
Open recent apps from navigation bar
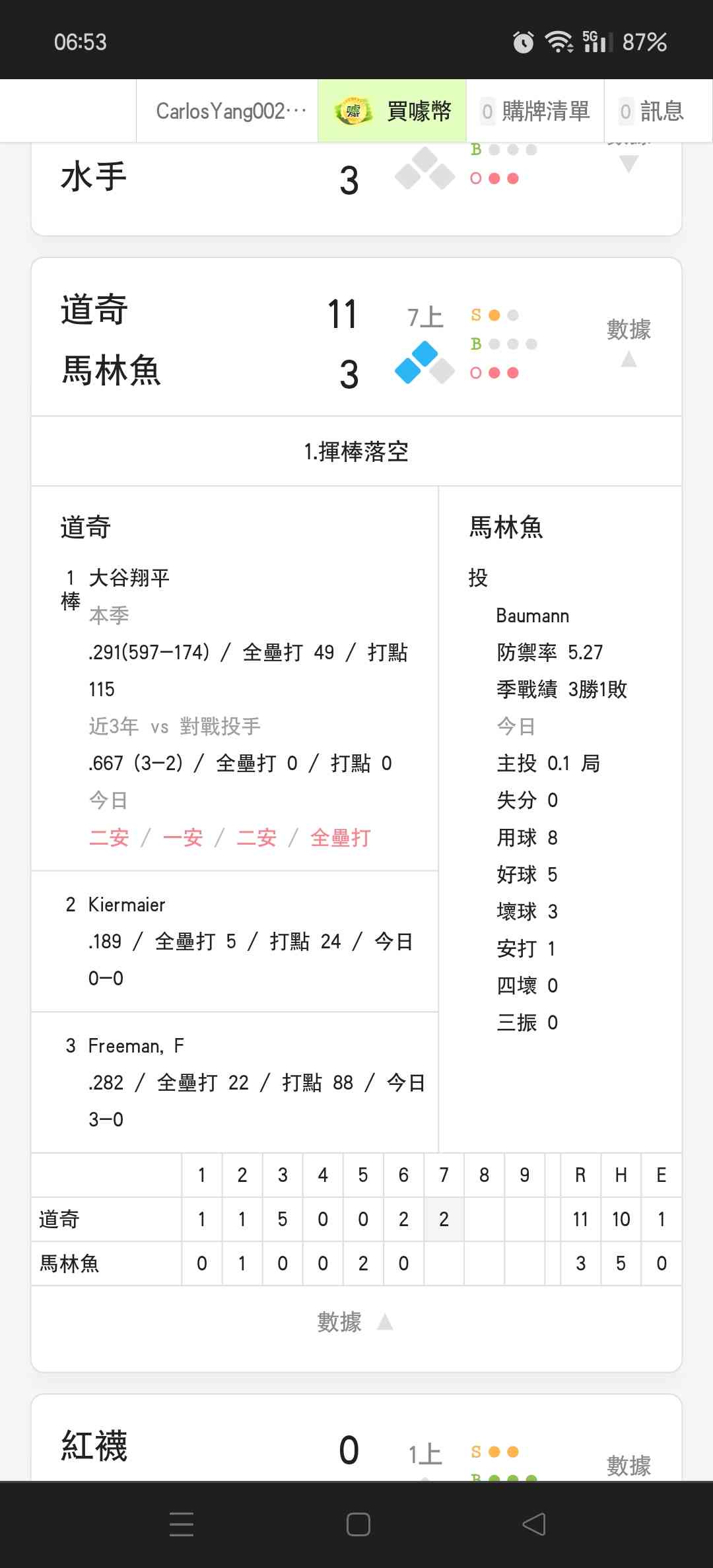(182, 1524)
